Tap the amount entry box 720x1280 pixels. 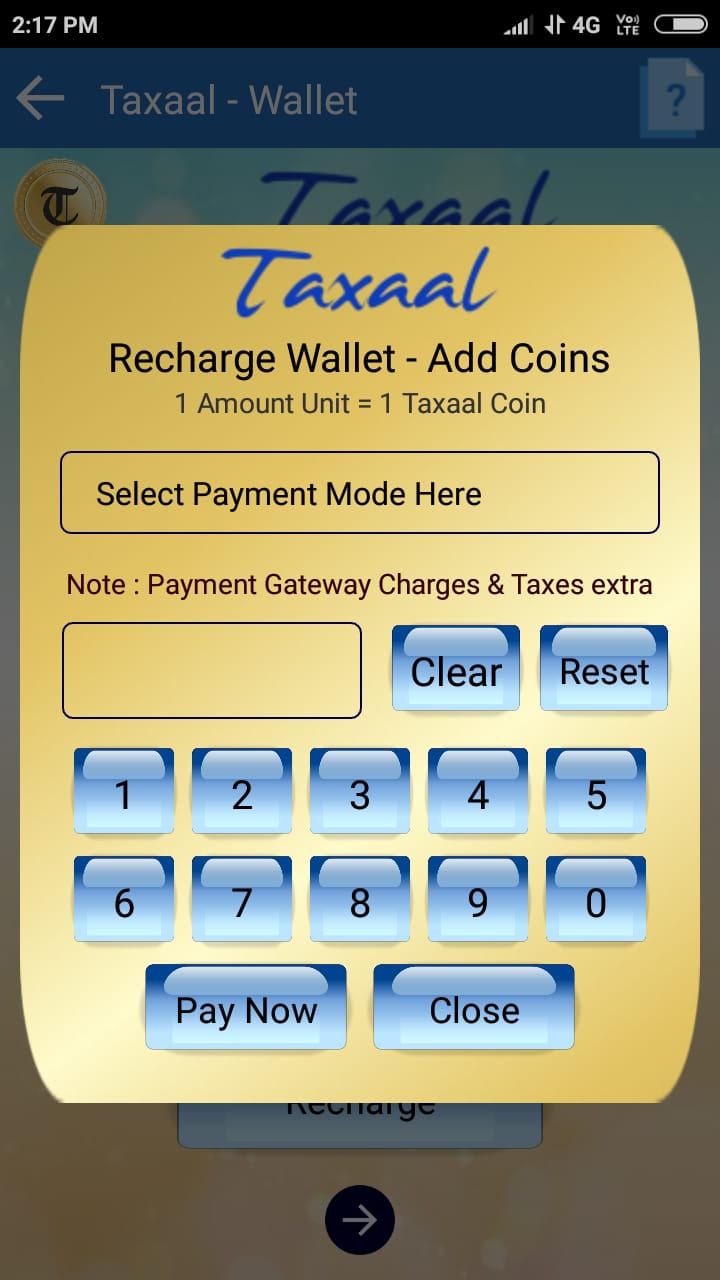(x=212, y=670)
